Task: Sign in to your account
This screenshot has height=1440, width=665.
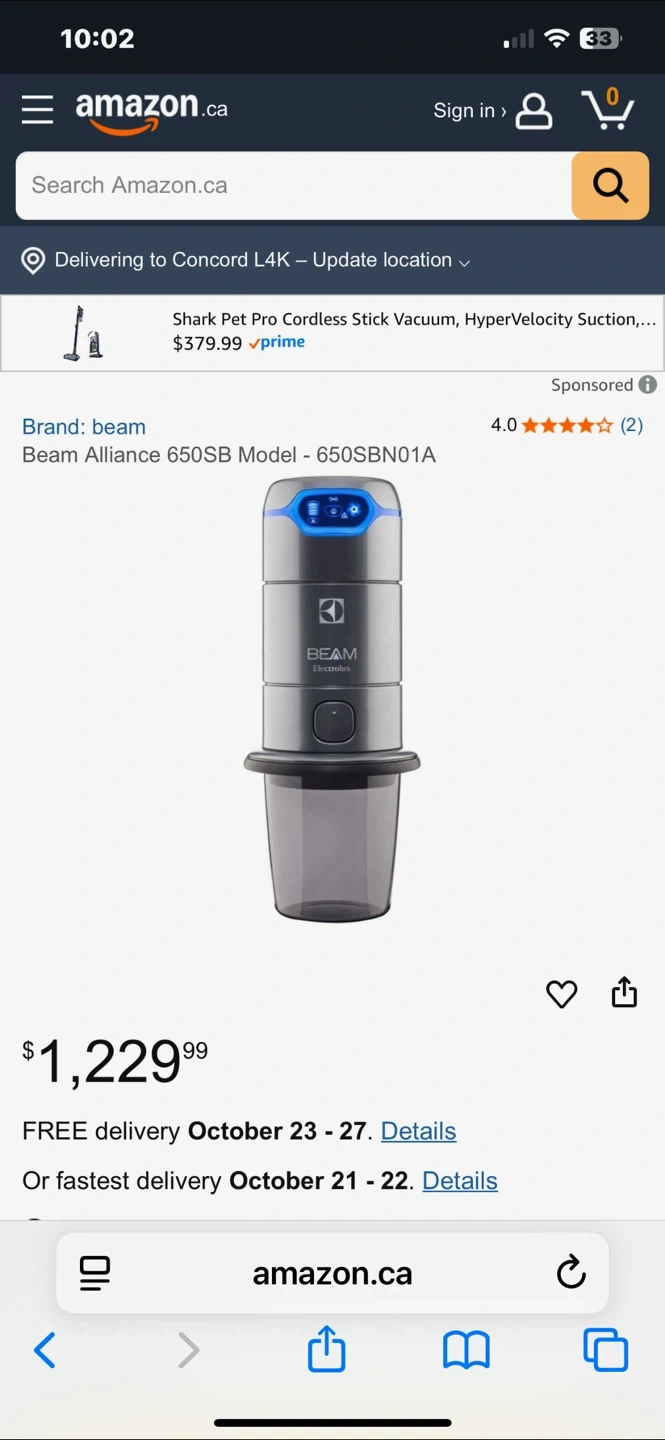Action: point(492,111)
